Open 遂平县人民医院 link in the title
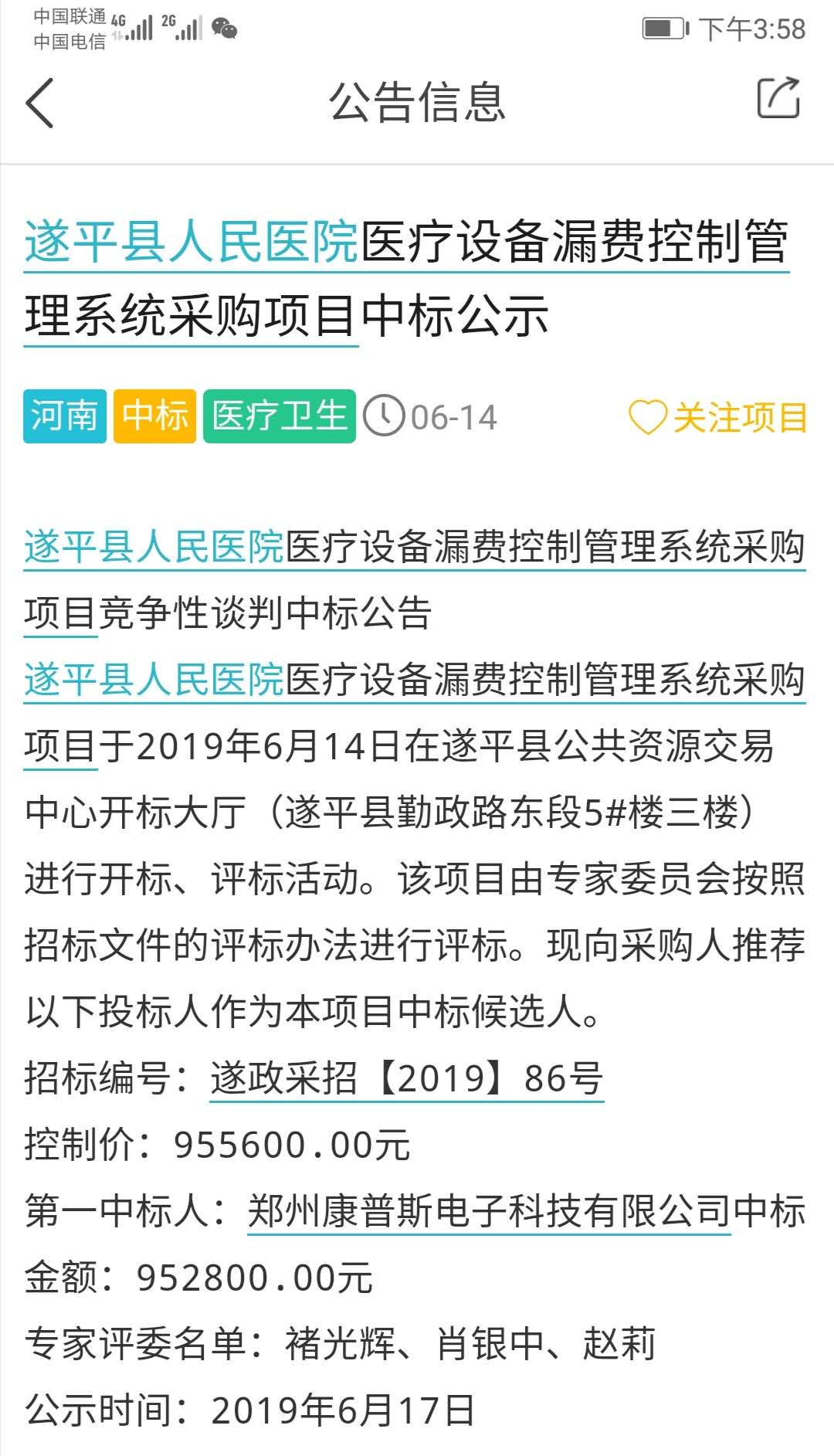 pos(192,242)
